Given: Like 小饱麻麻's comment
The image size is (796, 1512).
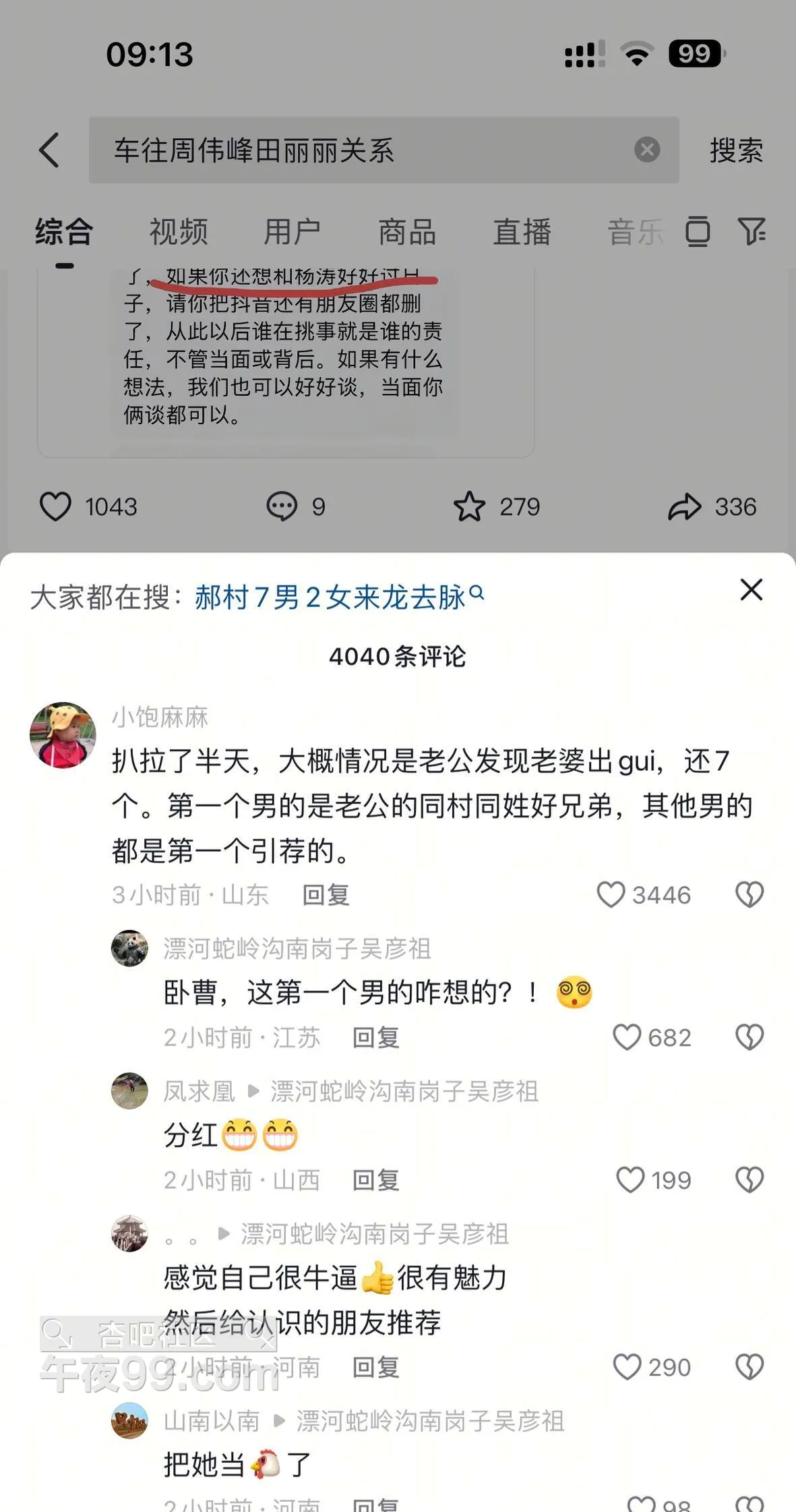Looking at the screenshot, I should coord(611,895).
